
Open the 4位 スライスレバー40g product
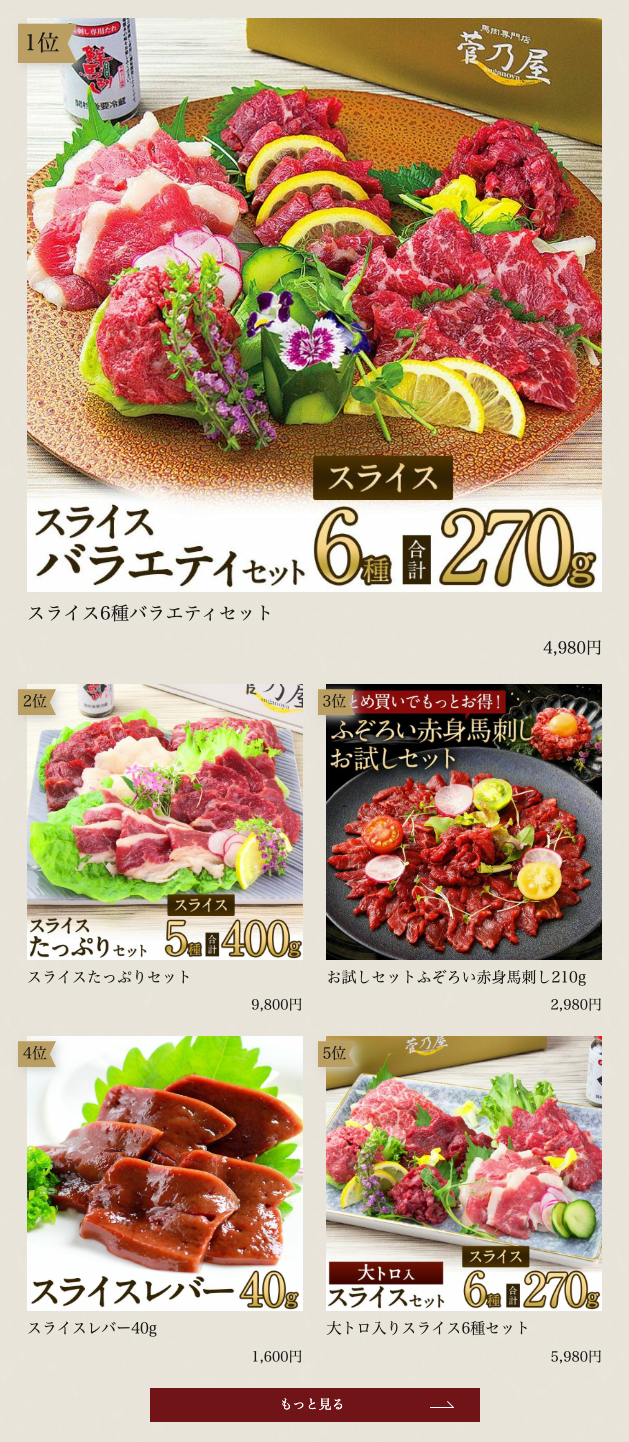coord(165,1173)
